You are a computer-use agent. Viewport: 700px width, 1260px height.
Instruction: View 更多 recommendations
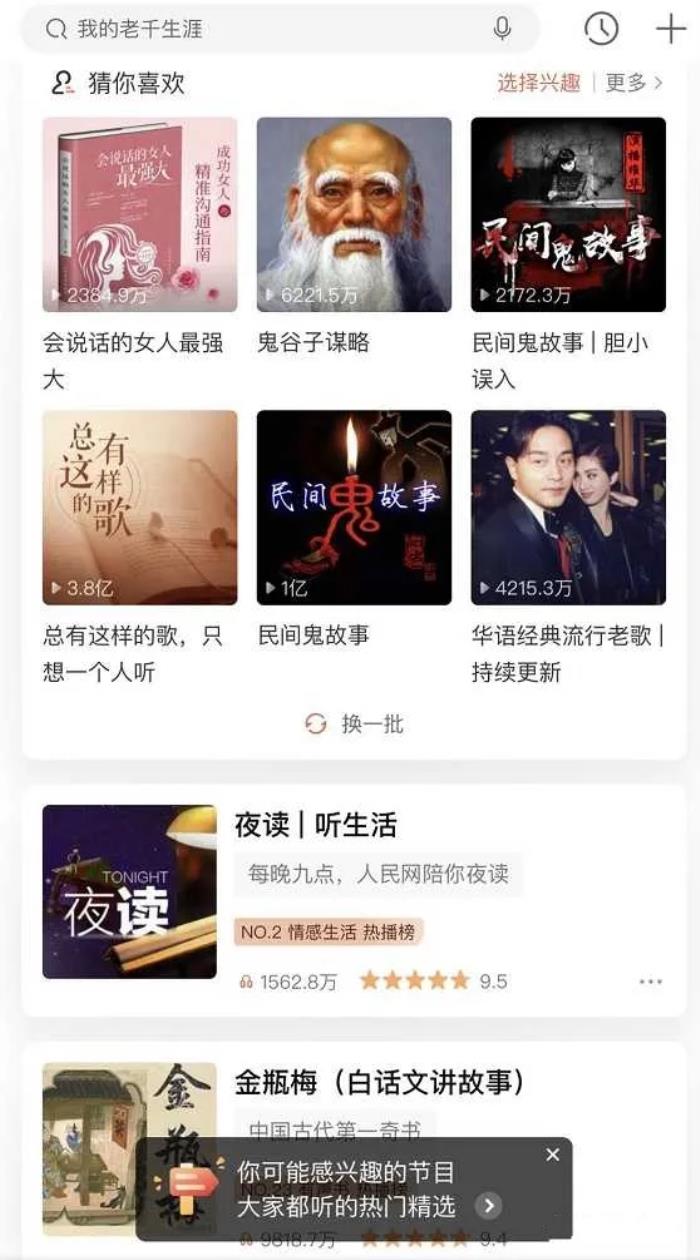634,83
